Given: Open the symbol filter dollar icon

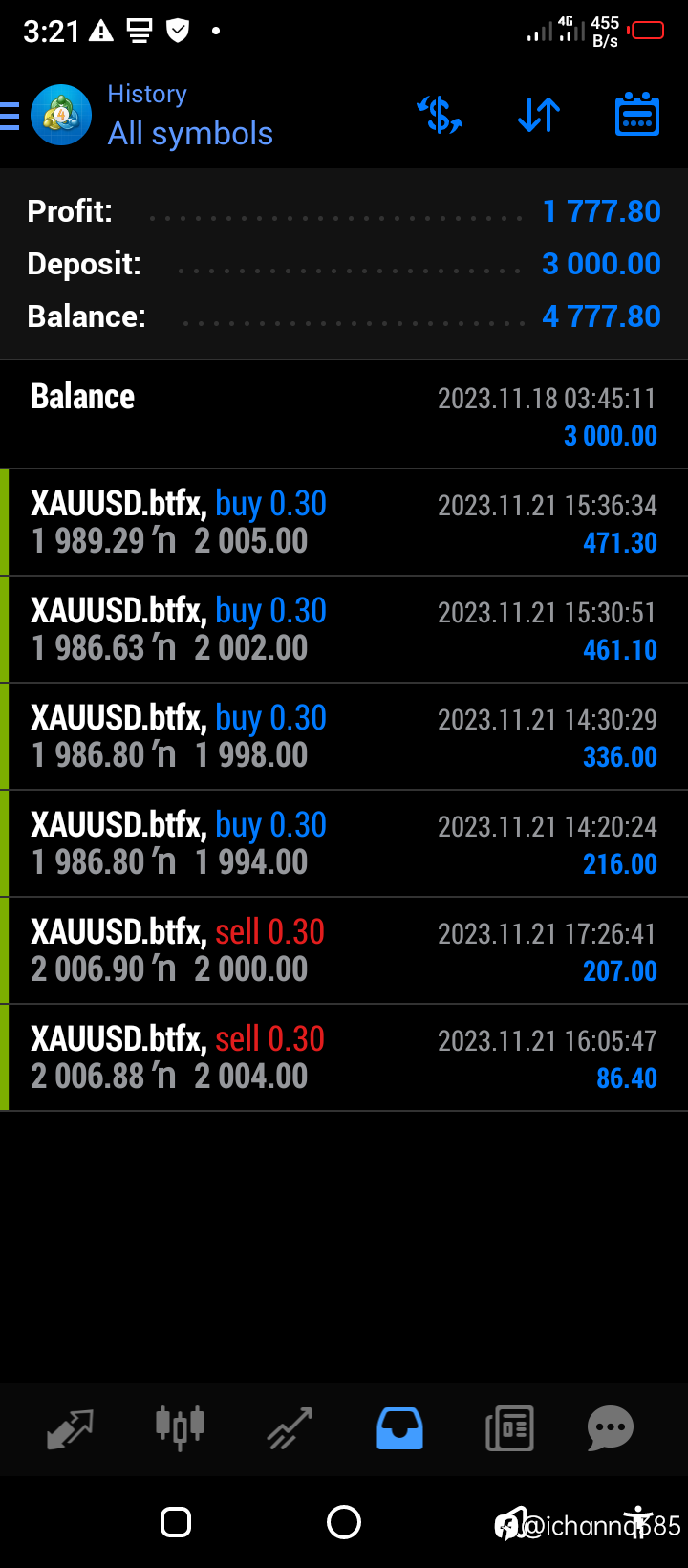Looking at the screenshot, I should tap(440, 115).
